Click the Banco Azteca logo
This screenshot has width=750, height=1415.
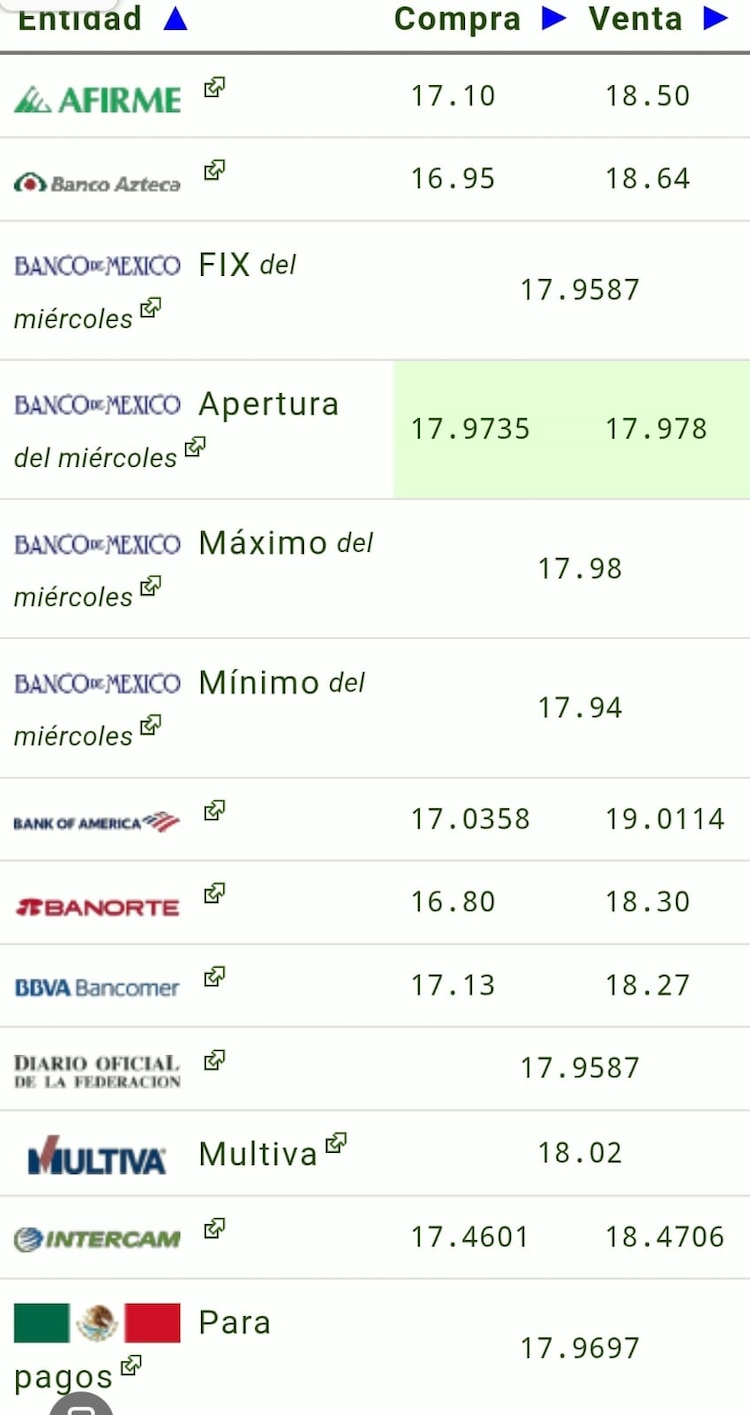[95, 180]
